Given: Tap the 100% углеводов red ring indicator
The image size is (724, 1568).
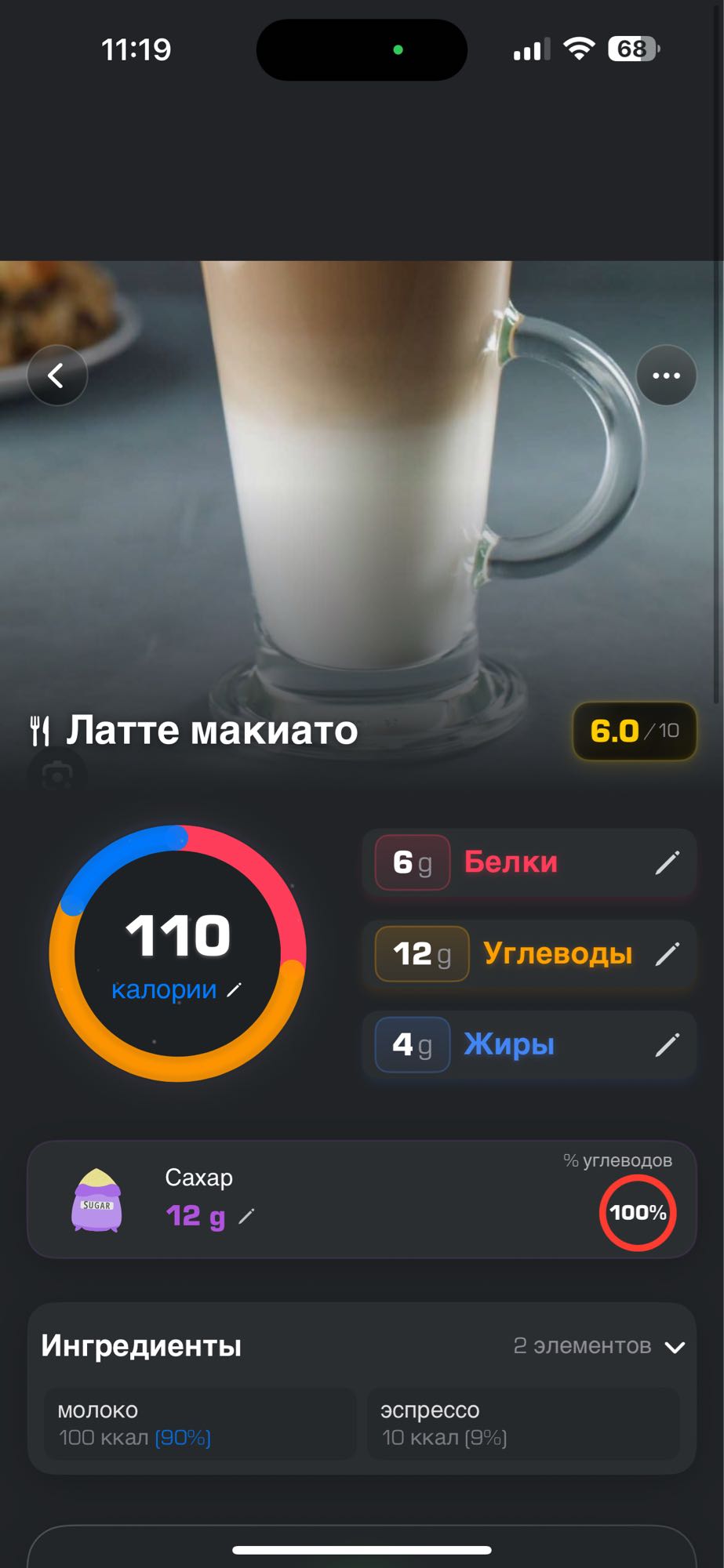Looking at the screenshot, I should 637,1211.
